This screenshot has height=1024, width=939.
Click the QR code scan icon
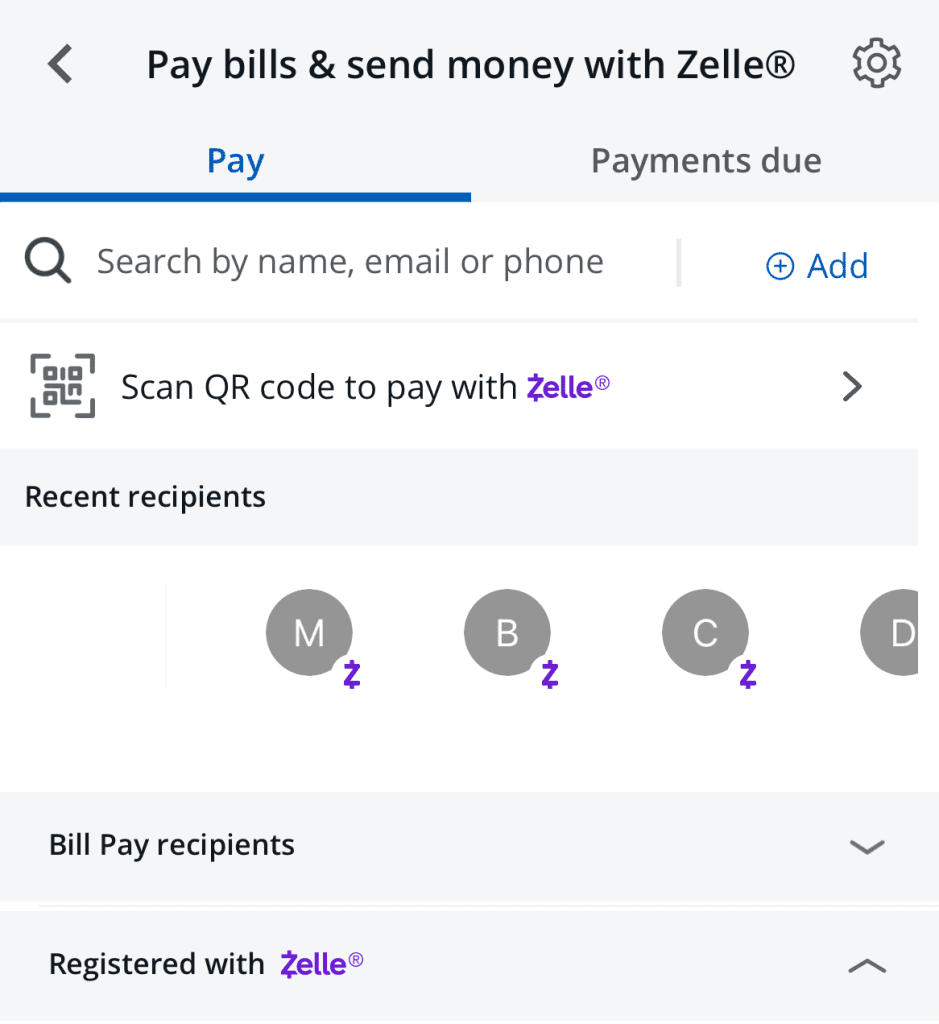click(62, 385)
